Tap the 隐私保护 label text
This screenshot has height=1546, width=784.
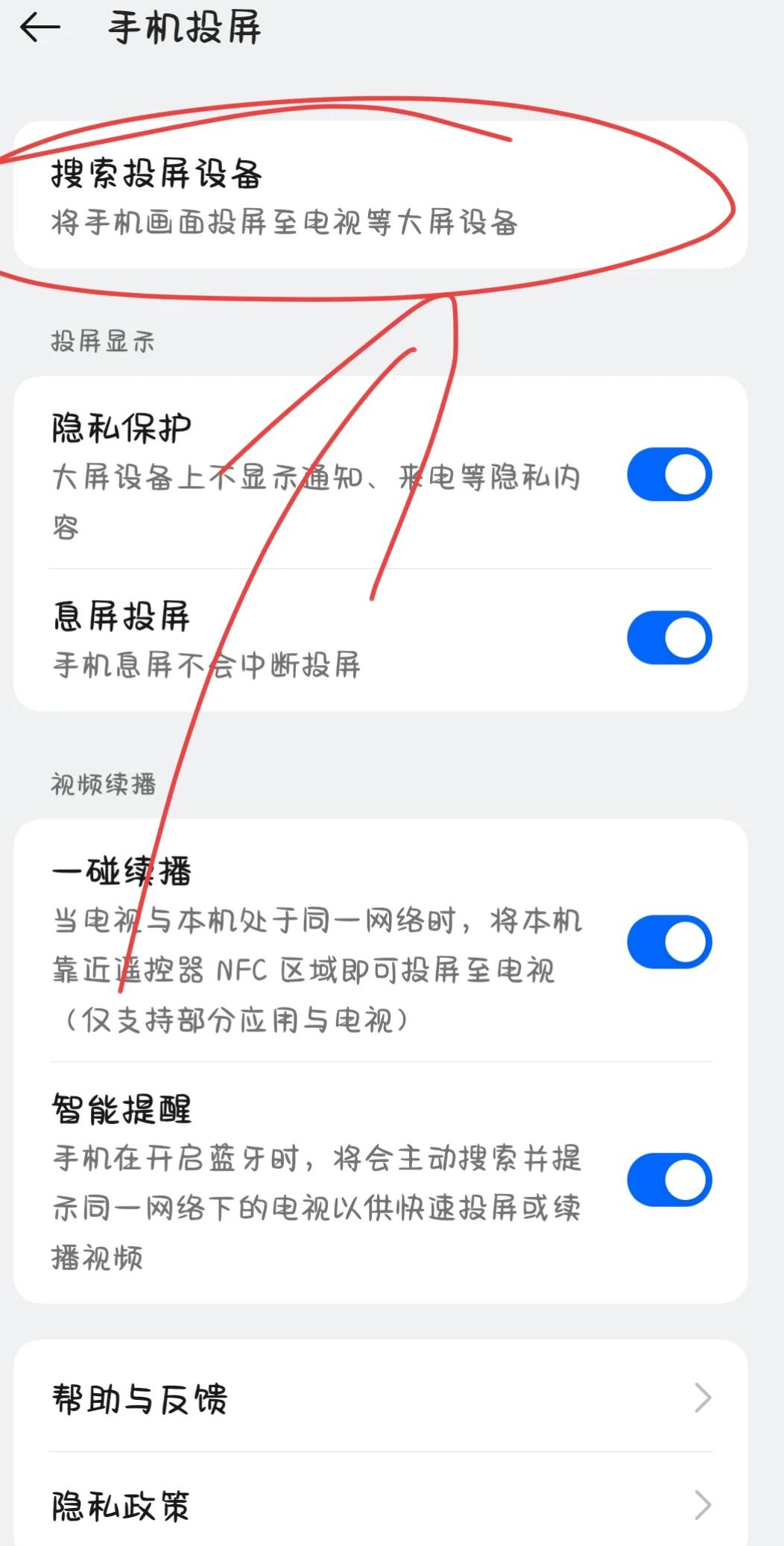[x=121, y=426]
